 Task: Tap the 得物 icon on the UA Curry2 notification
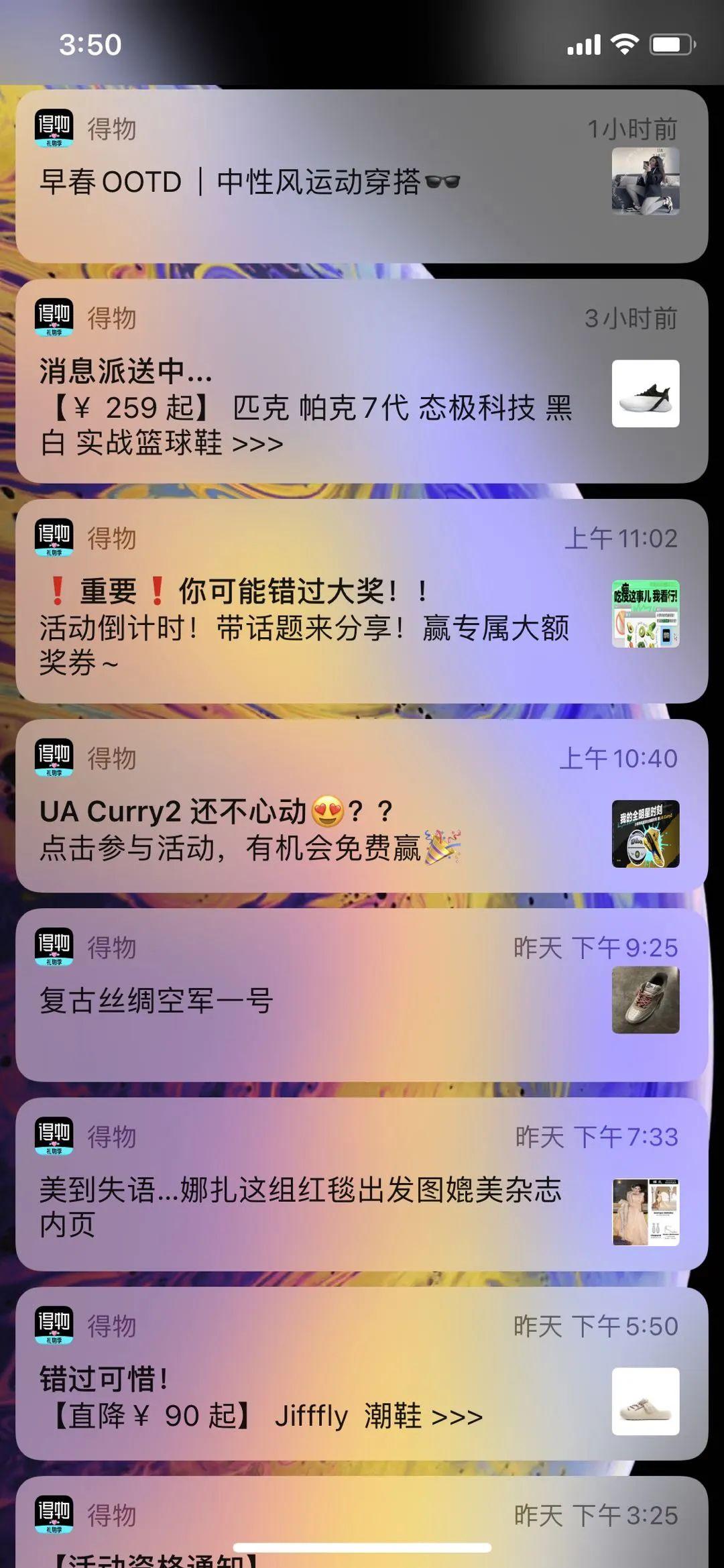point(51,757)
